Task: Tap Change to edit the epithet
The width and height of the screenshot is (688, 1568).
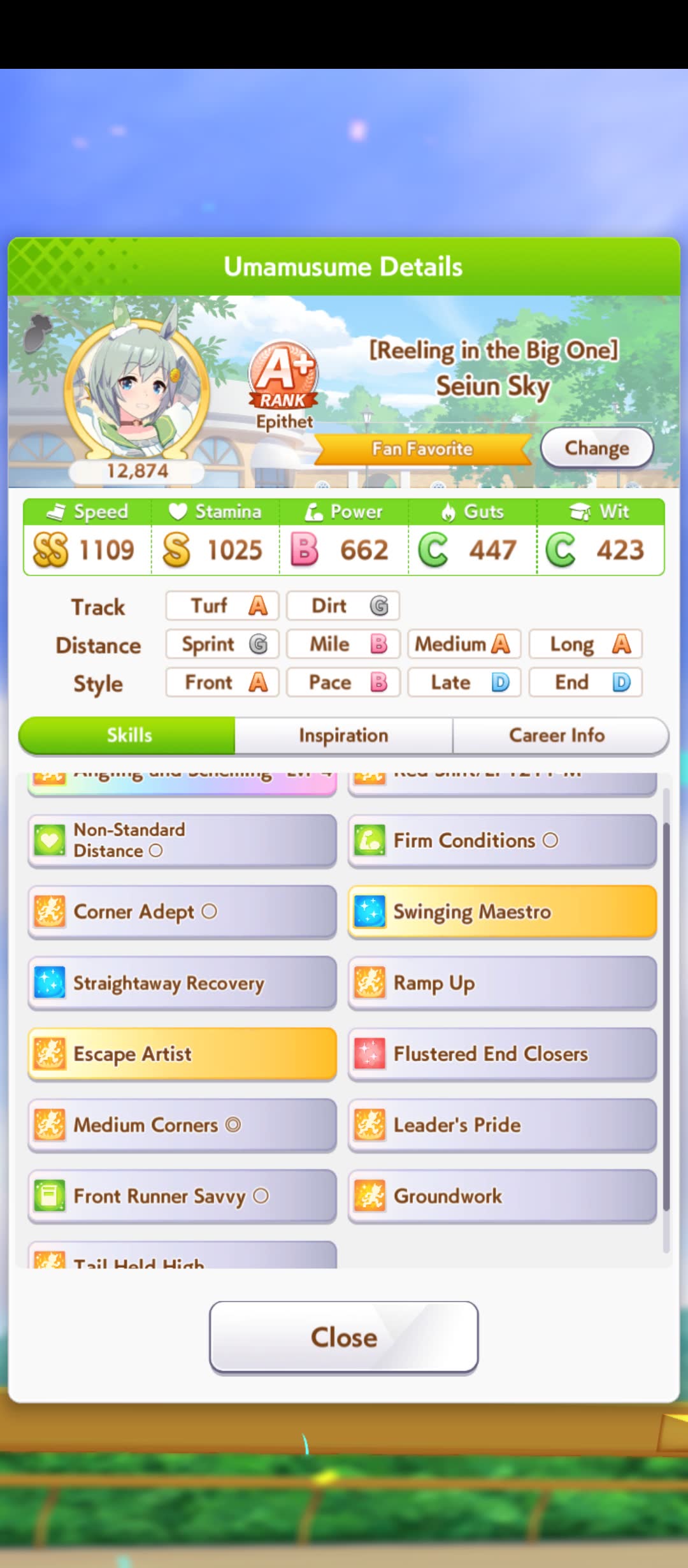Action: (x=596, y=448)
